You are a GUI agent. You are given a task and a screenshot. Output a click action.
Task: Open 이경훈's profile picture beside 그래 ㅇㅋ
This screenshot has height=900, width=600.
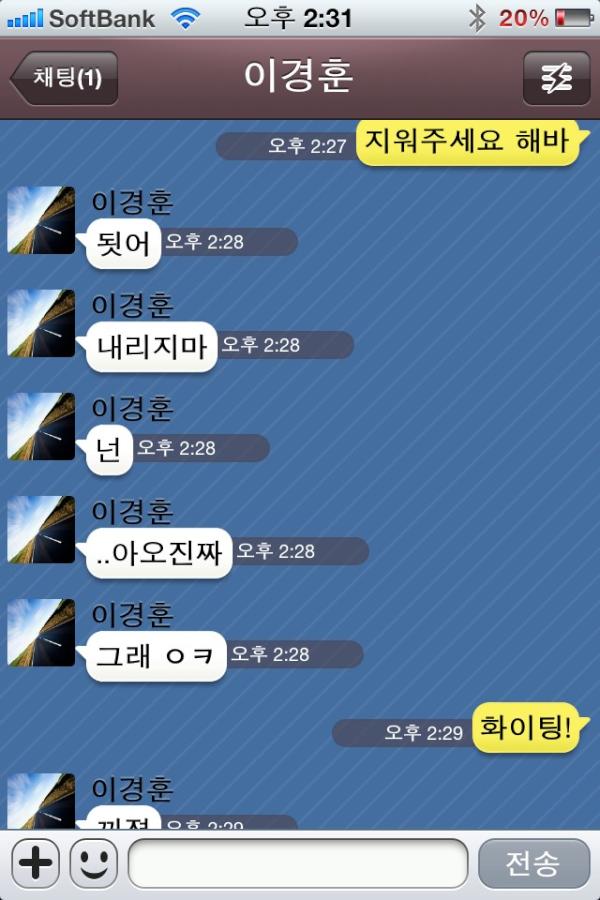point(41,632)
